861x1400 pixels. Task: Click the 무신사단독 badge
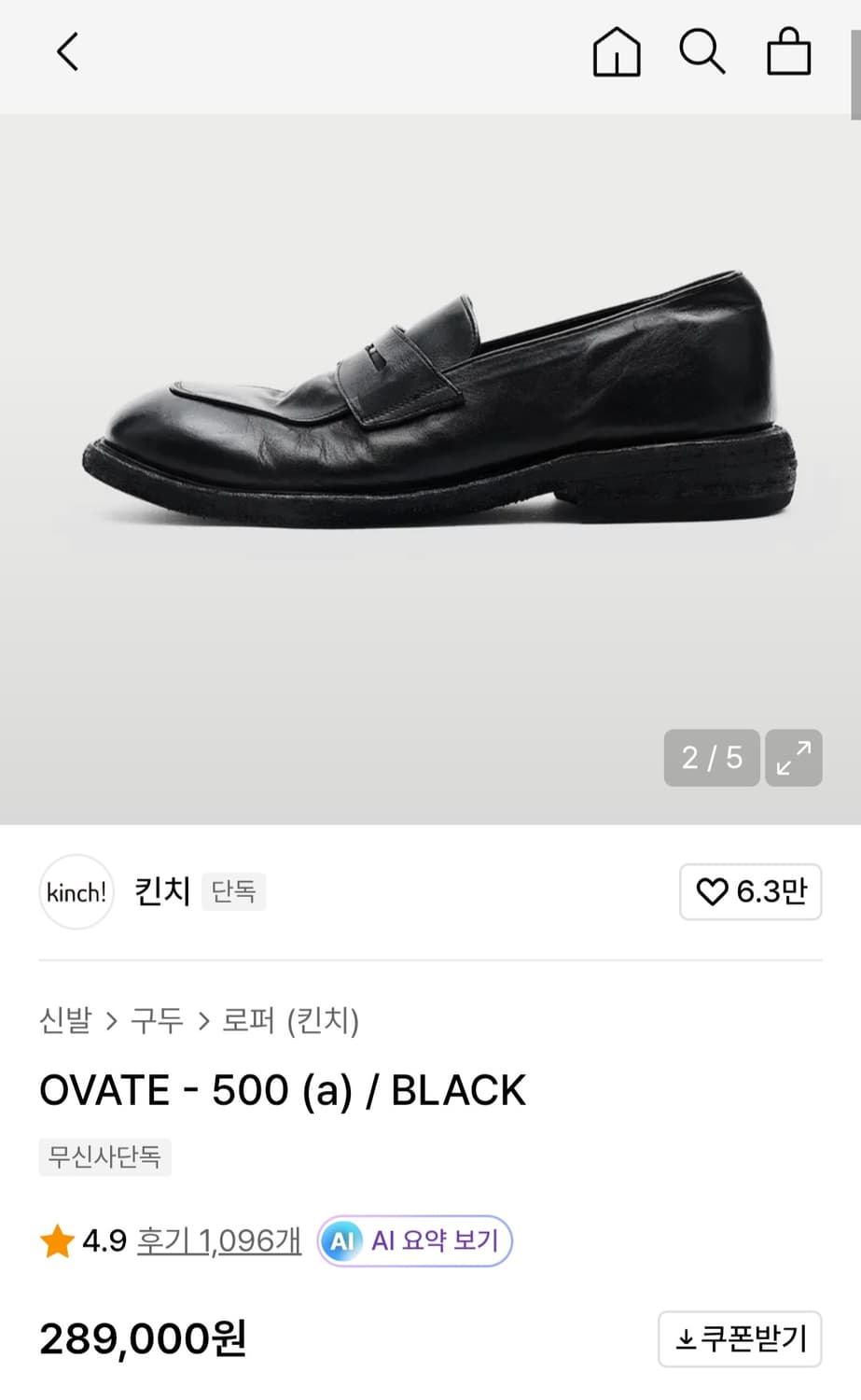104,1157
